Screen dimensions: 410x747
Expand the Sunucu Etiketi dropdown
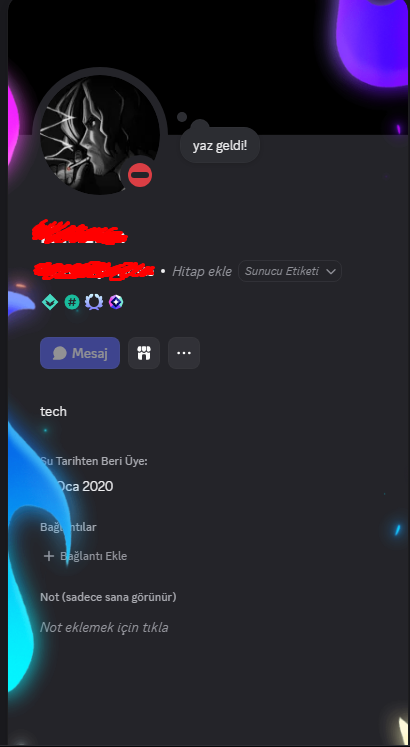click(290, 271)
